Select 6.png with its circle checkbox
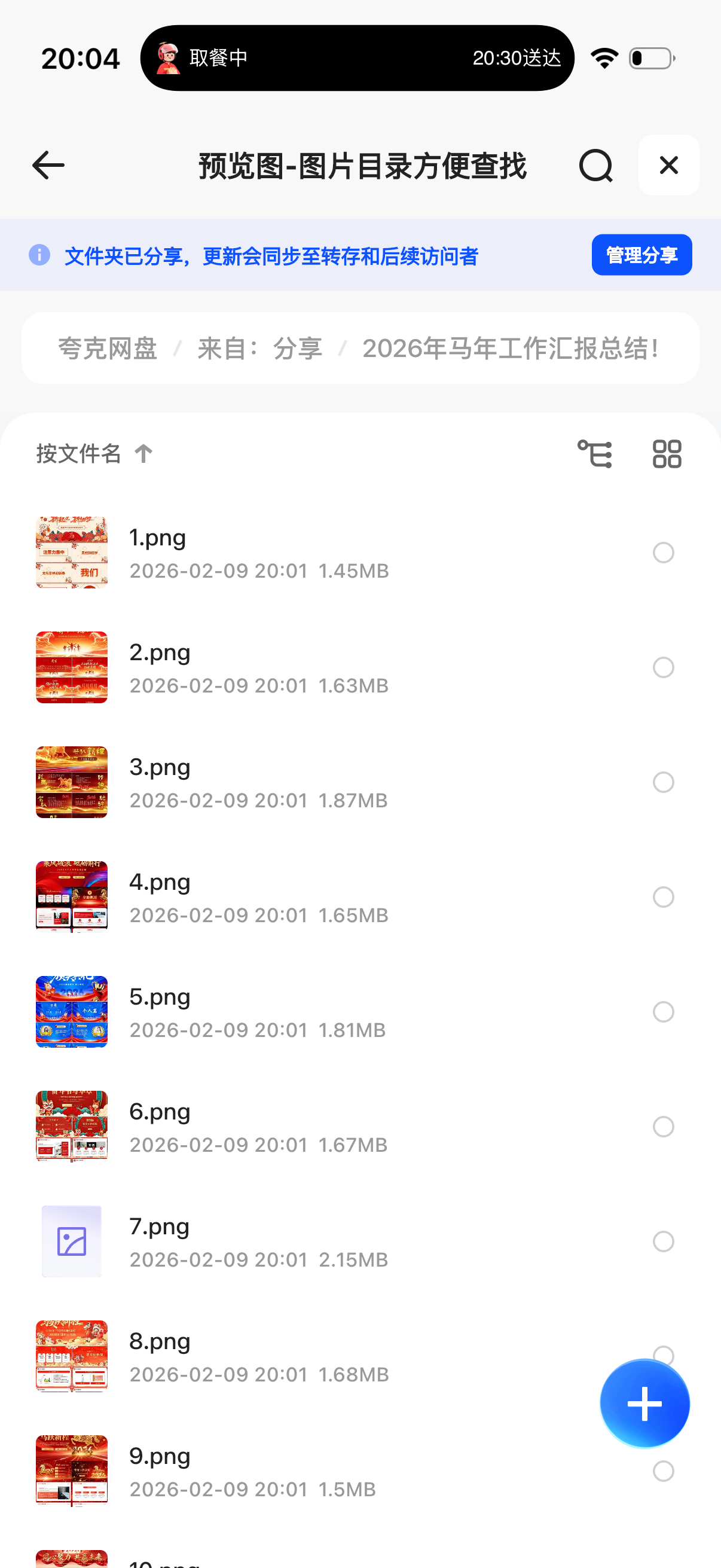Image resolution: width=721 pixels, height=1568 pixels. pos(663,1127)
